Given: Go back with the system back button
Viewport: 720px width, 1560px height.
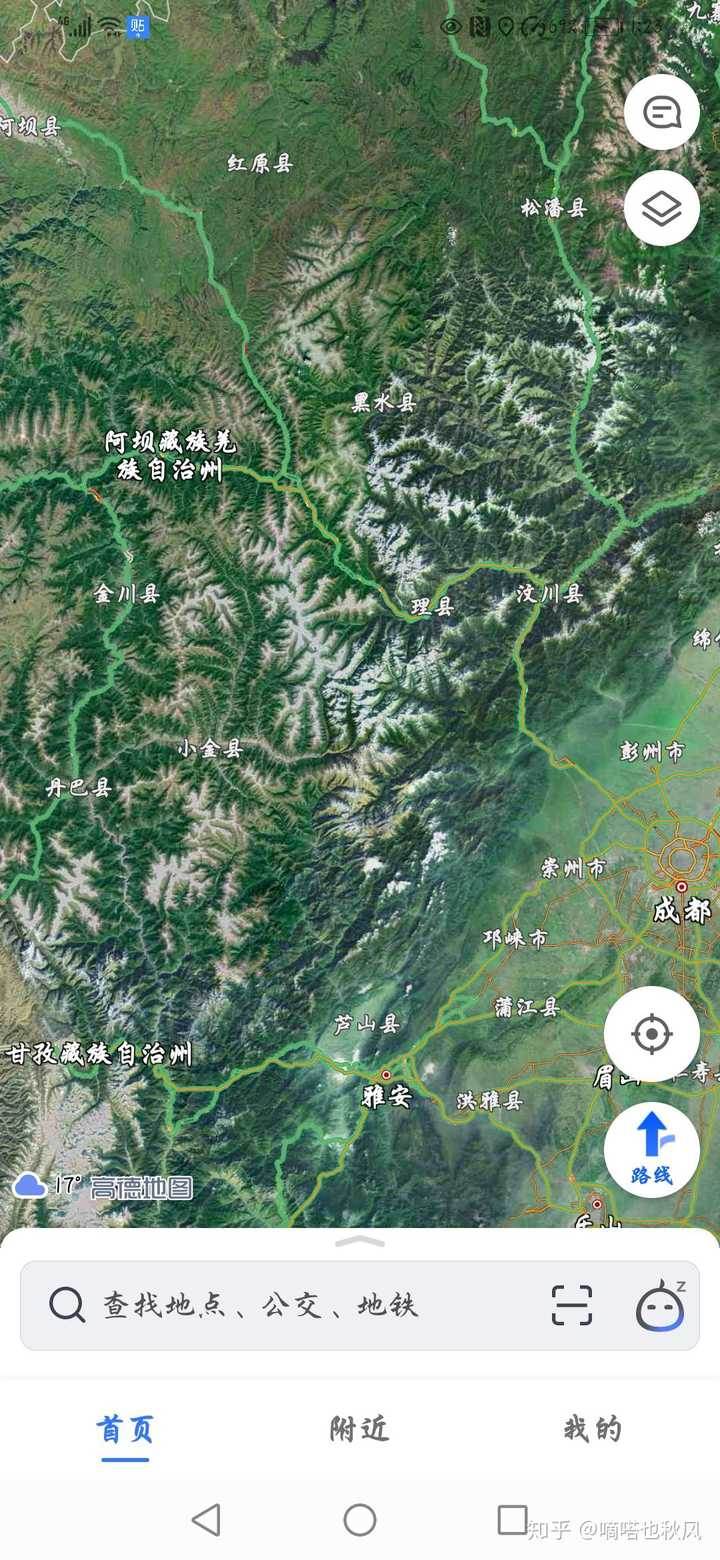Looking at the screenshot, I should [206, 1520].
